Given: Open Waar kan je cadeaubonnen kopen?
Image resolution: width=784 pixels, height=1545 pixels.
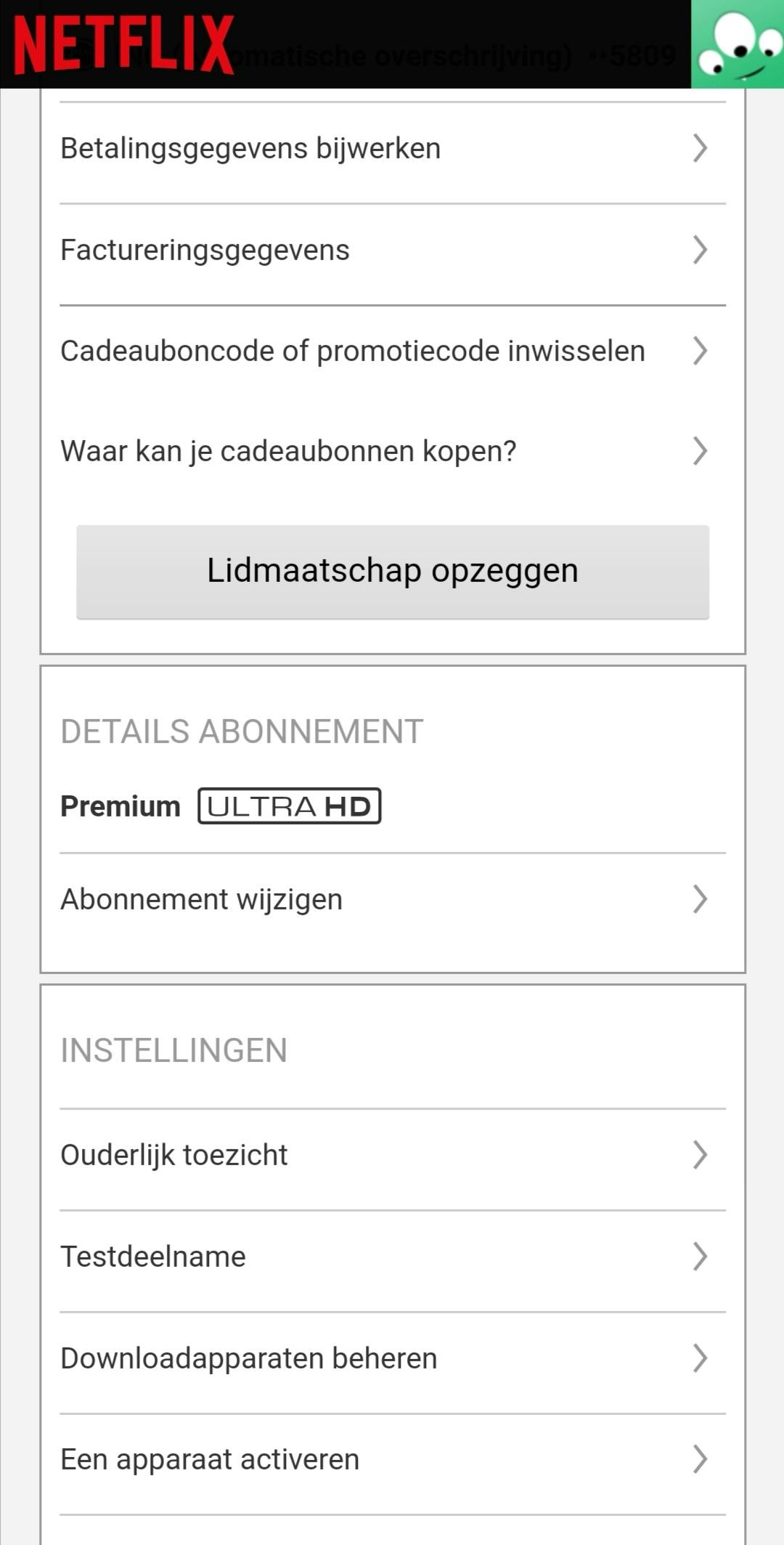Looking at the screenshot, I should [392, 451].
